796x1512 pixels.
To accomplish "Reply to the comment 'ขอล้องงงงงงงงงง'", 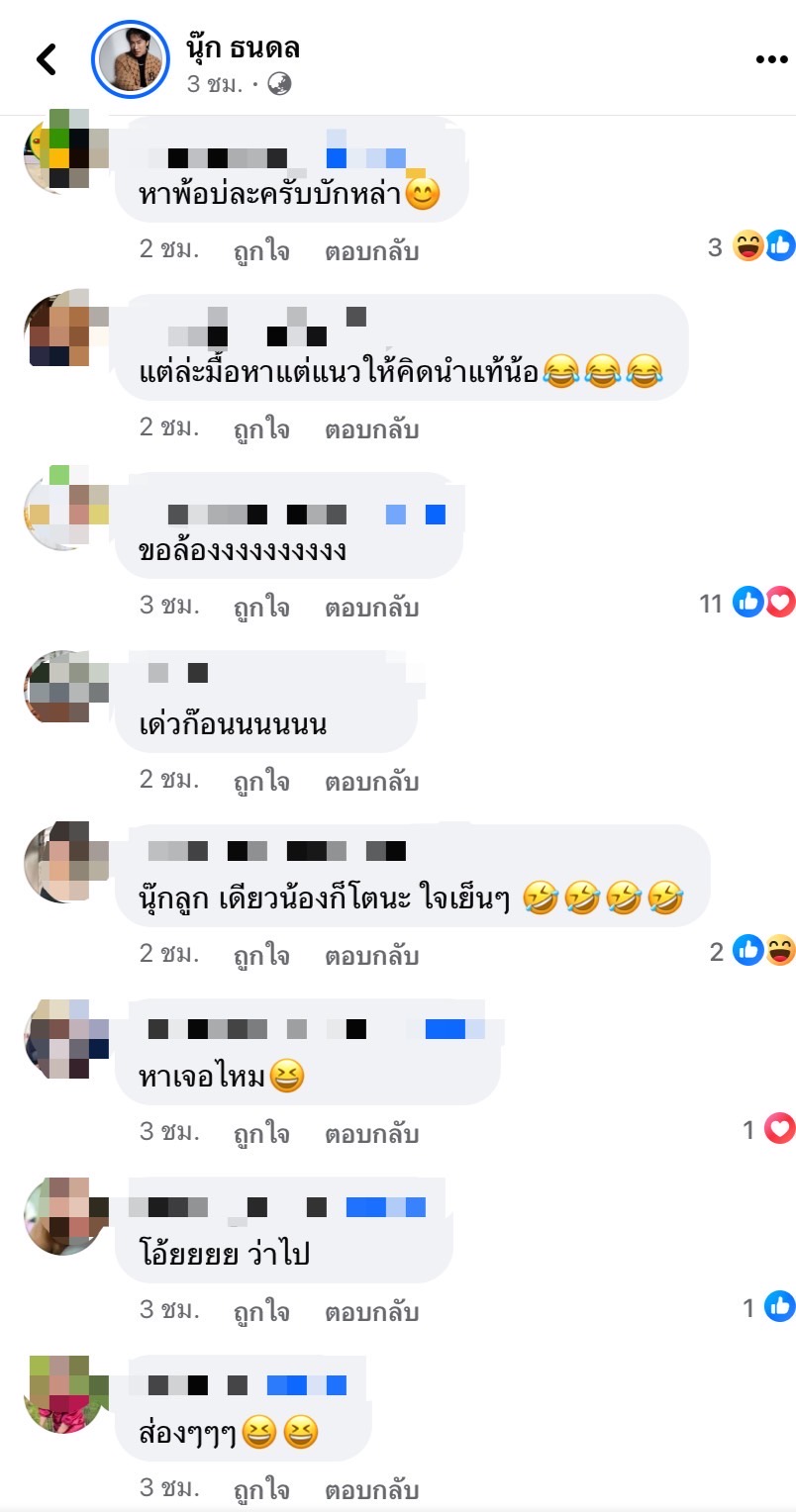I will [x=371, y=608].
